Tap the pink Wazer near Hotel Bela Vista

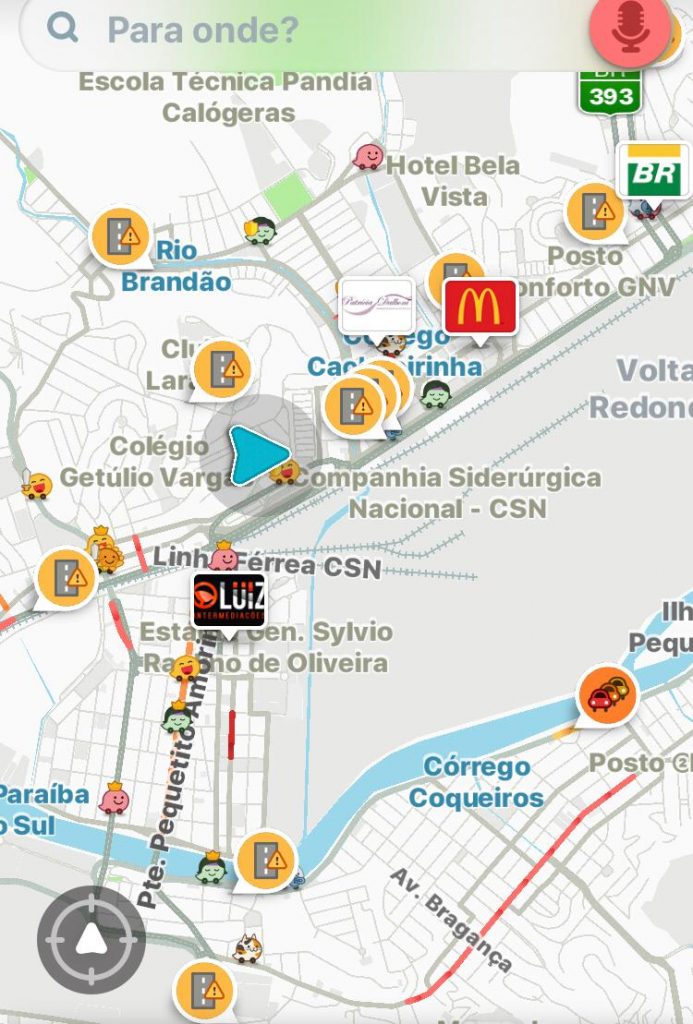tap(369, 156)
